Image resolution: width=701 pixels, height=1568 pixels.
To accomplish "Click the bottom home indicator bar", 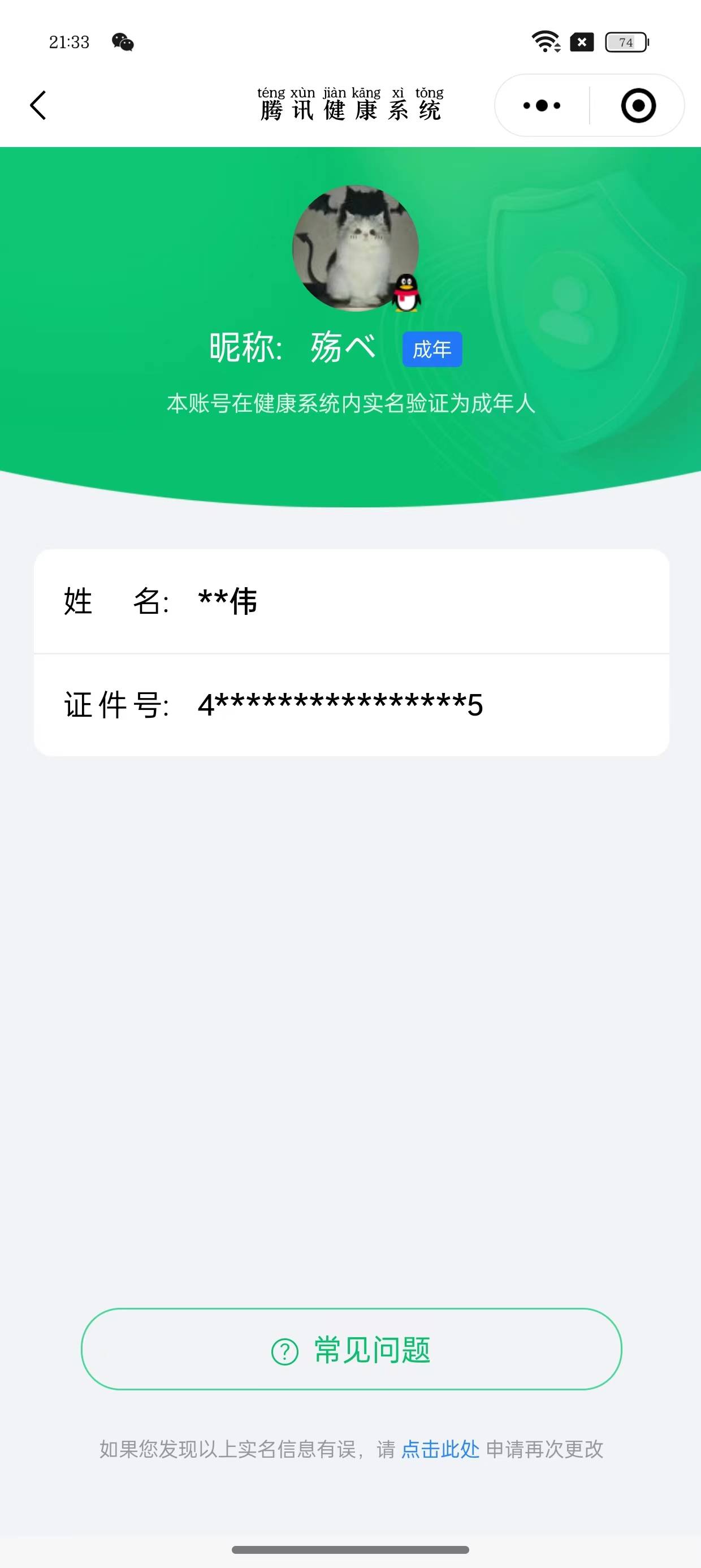I will pyautogui.click(x=350, y=1549).
